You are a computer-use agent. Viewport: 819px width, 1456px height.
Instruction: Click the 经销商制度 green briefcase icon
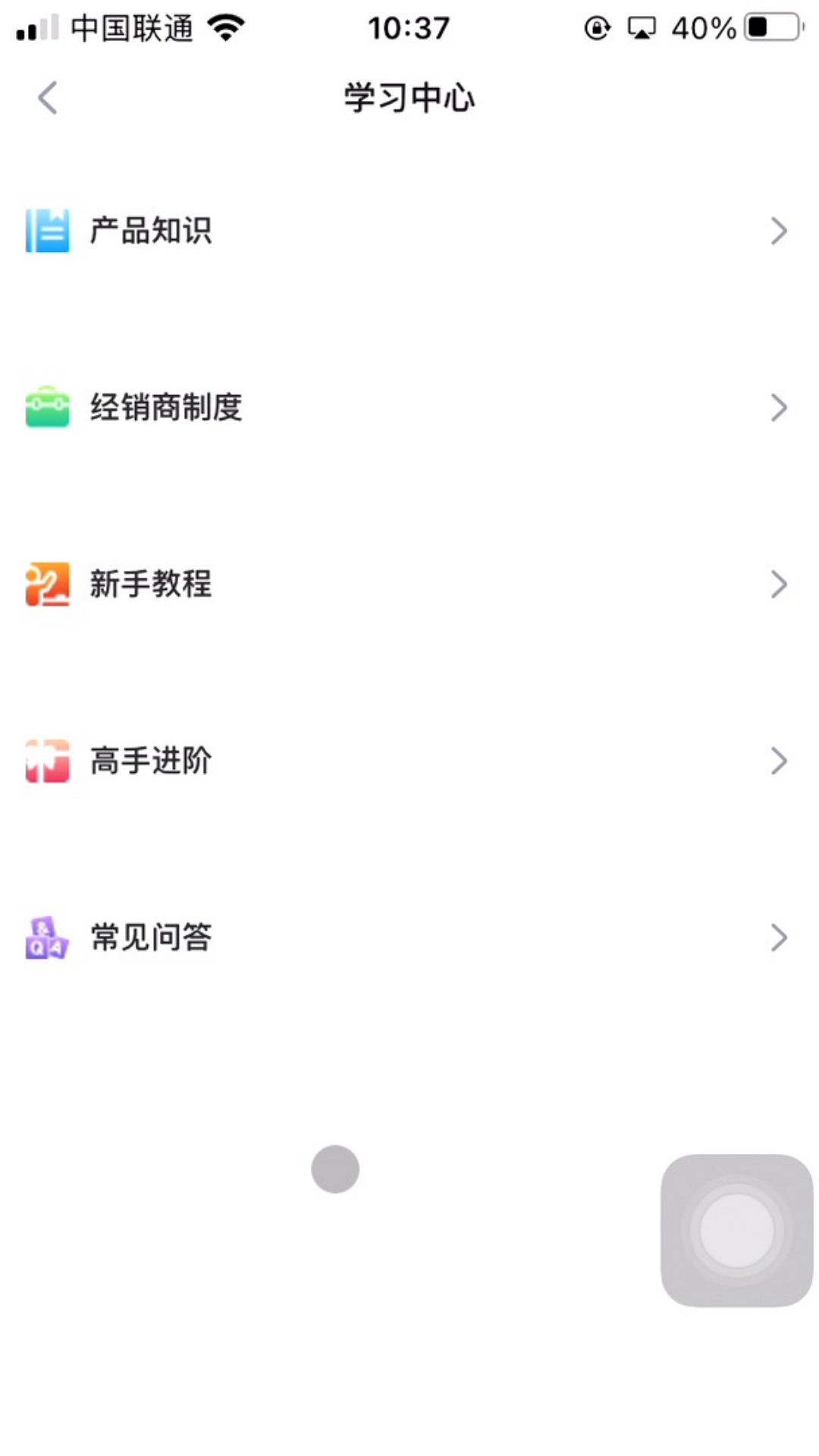coord(45,407)
